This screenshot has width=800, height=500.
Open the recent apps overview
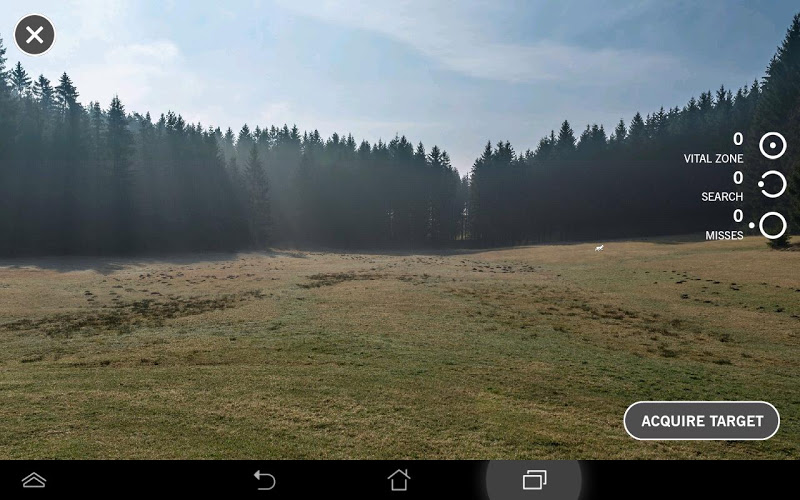click(534, 480)
